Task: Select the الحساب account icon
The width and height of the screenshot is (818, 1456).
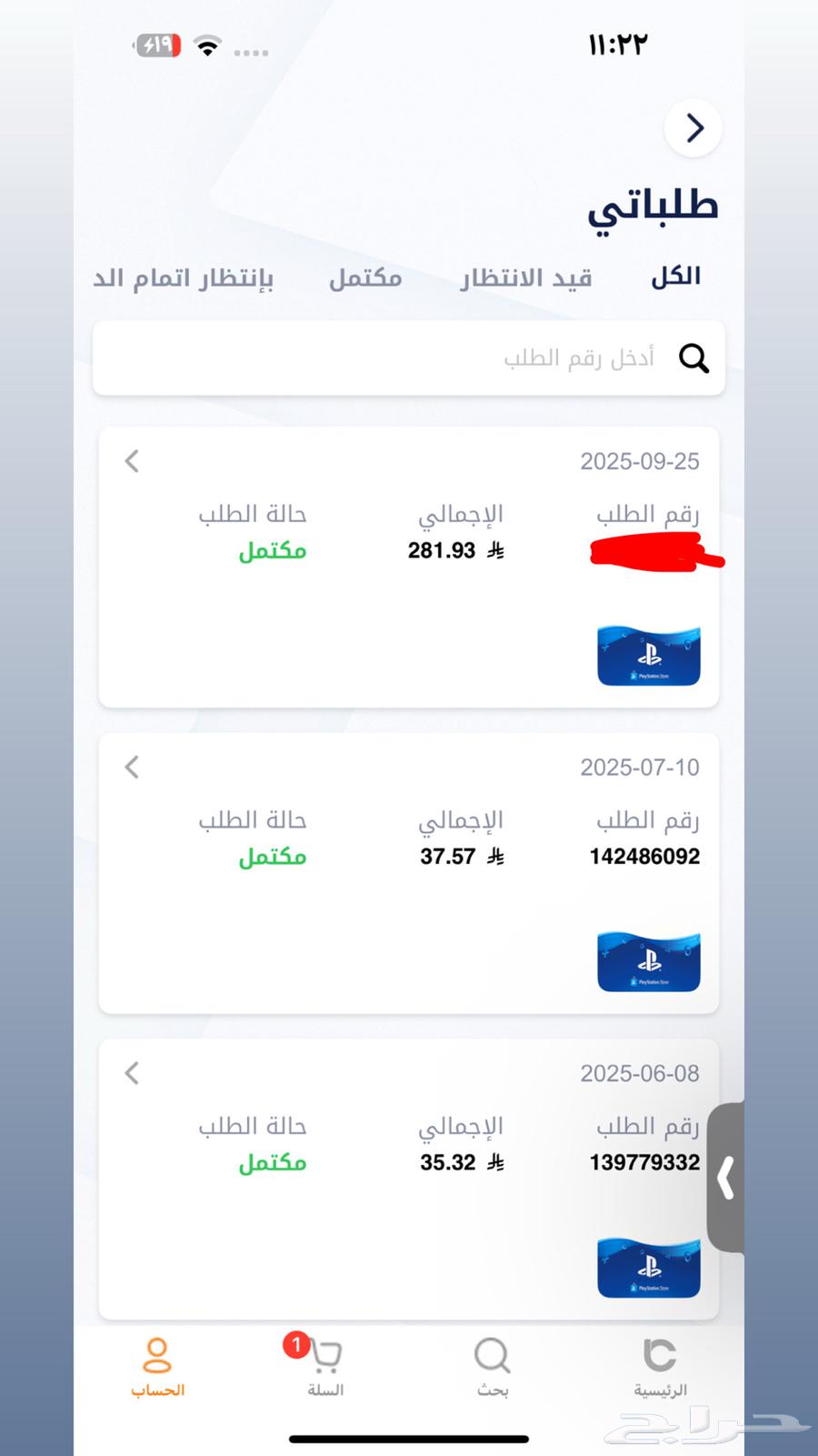Action: pyautogui.click(x=158, y=1358)
